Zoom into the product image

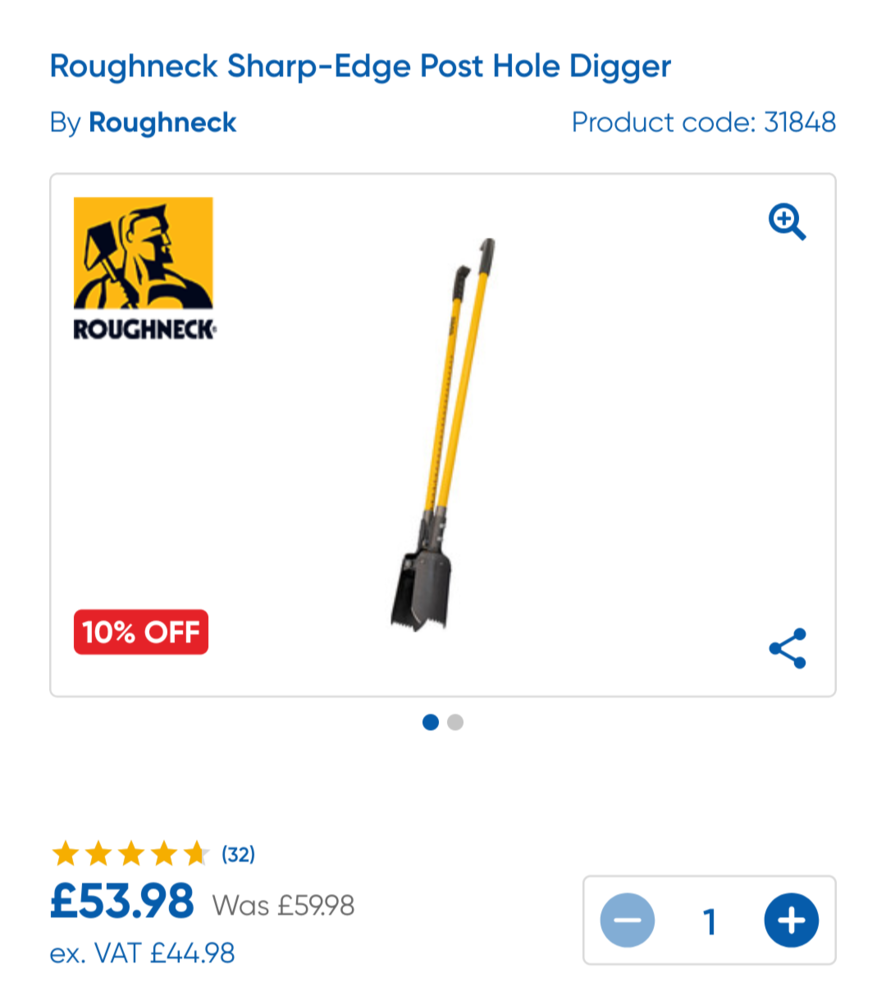click(x=787, y=222)
